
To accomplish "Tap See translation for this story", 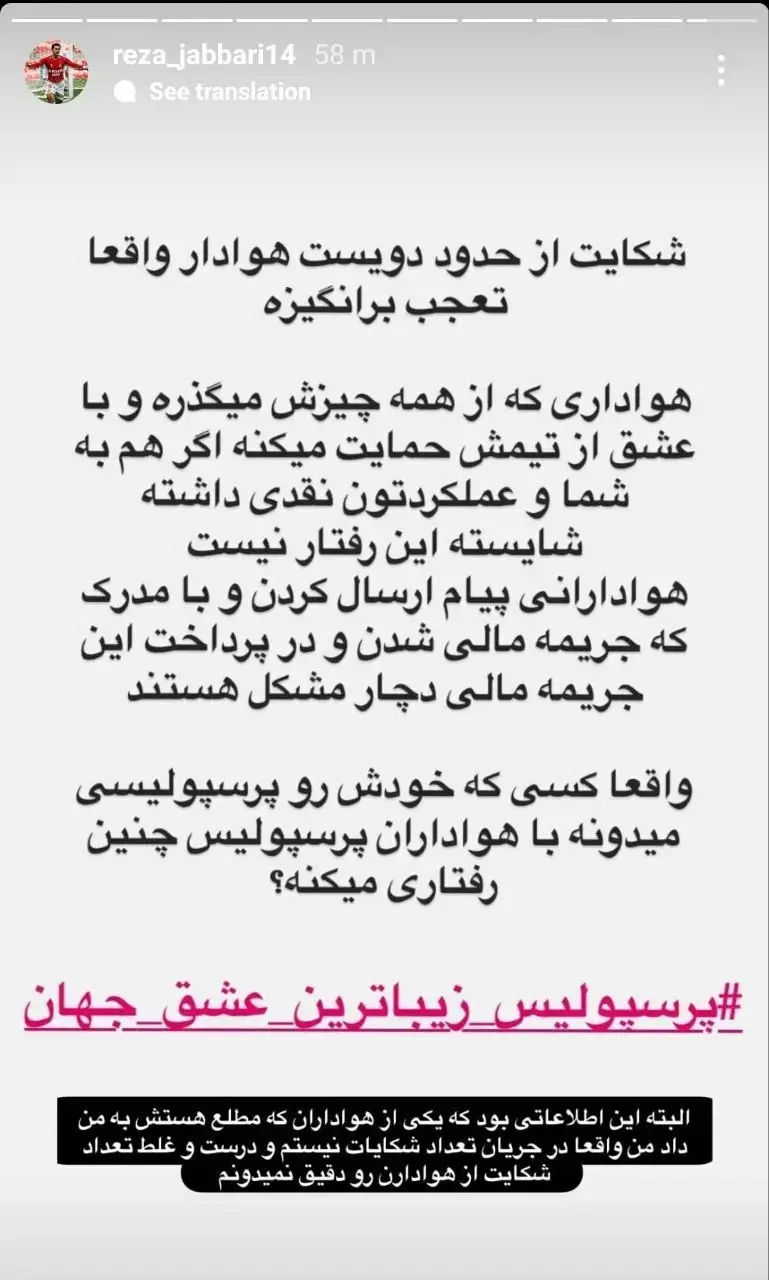I will (x=229, y=92).
